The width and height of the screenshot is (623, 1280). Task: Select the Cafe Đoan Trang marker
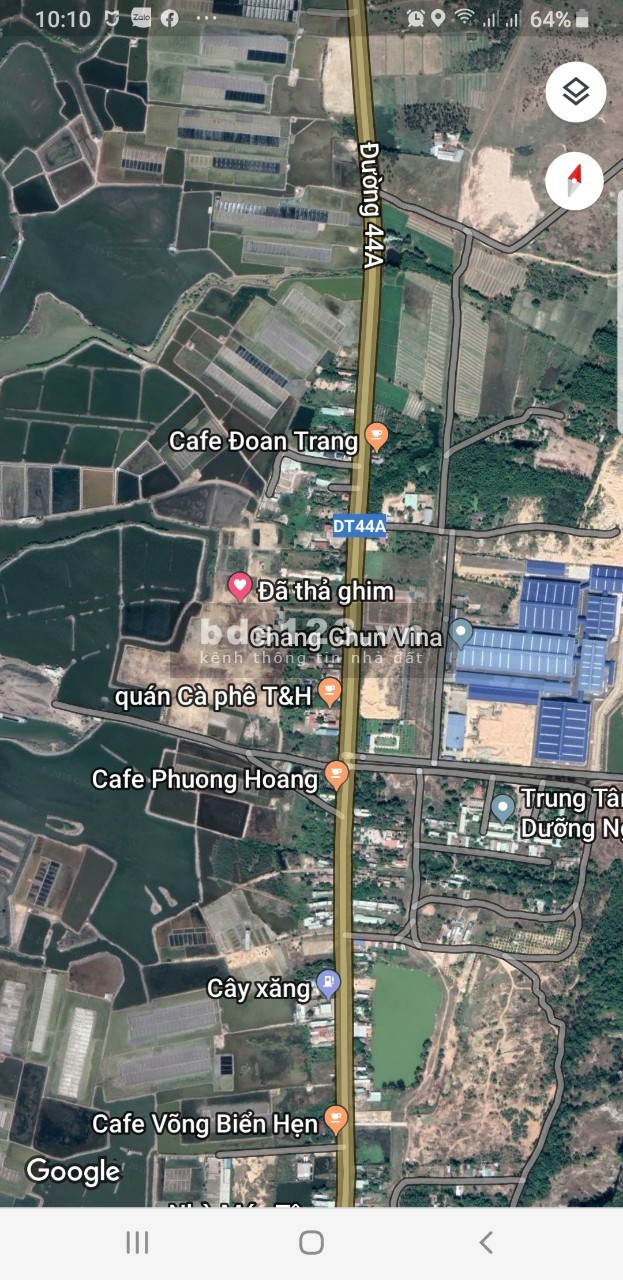(x=376, y=435)
